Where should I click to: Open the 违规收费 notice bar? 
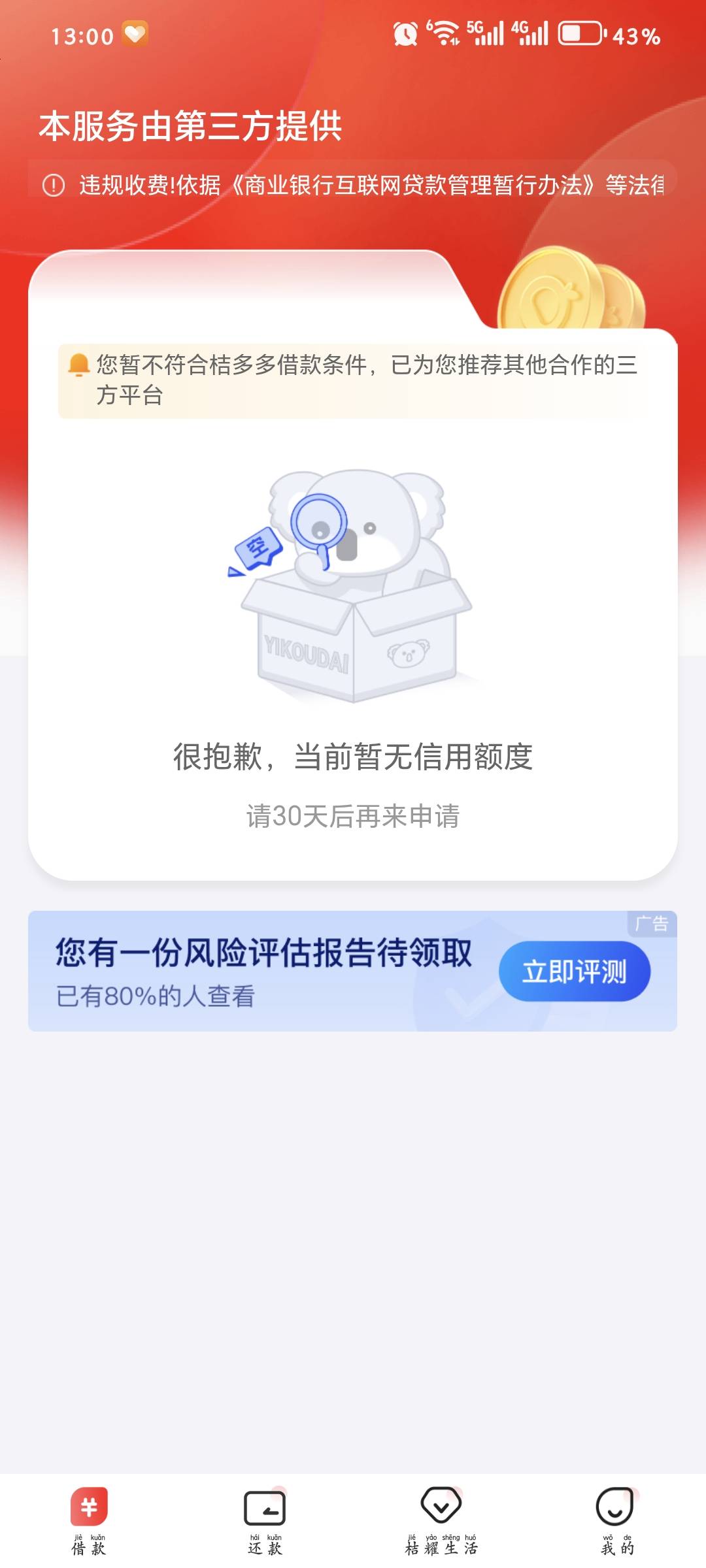coord(352,185)
